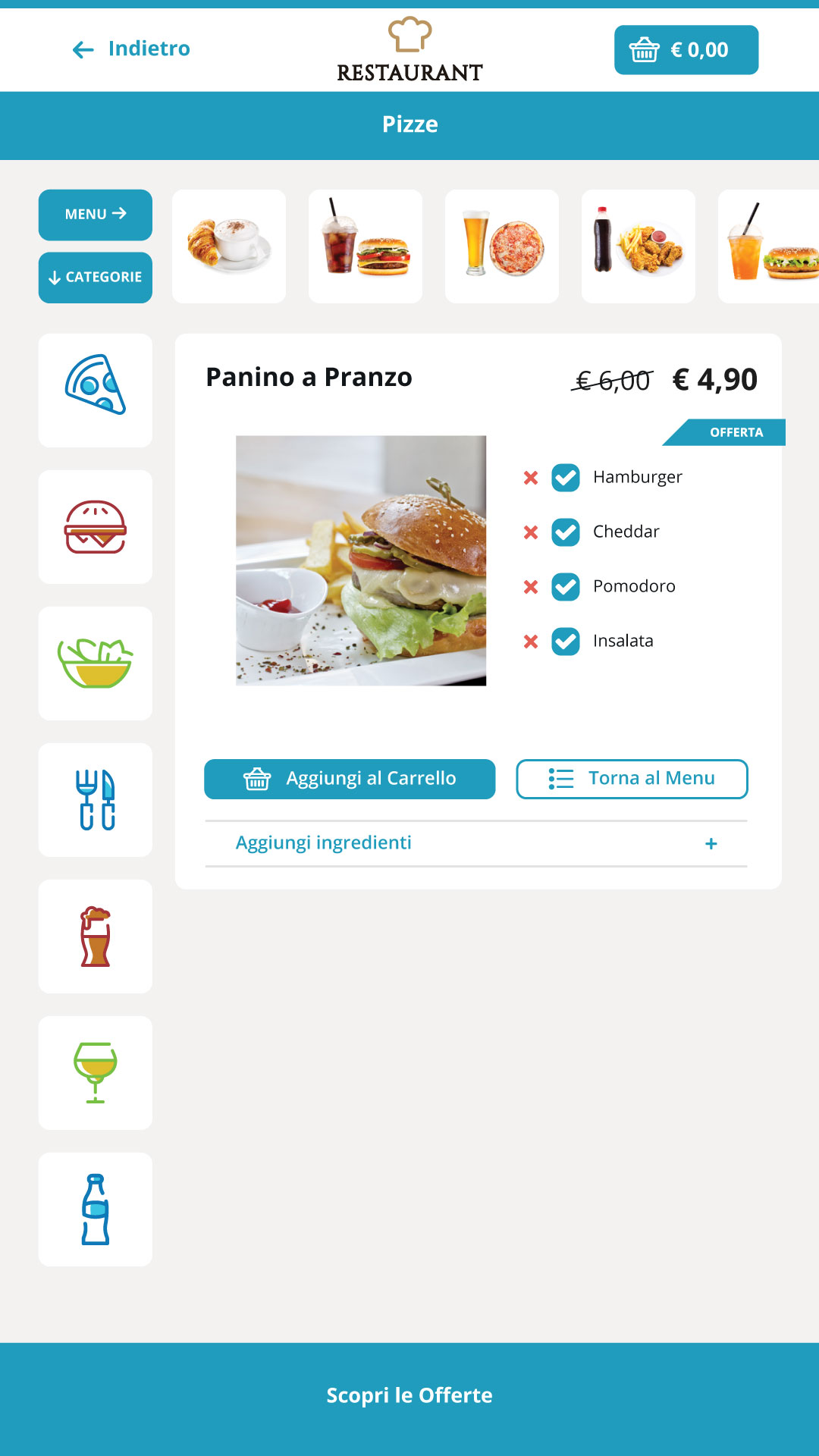Uncheck the Pomodoro ingredient

coord(566,587)
